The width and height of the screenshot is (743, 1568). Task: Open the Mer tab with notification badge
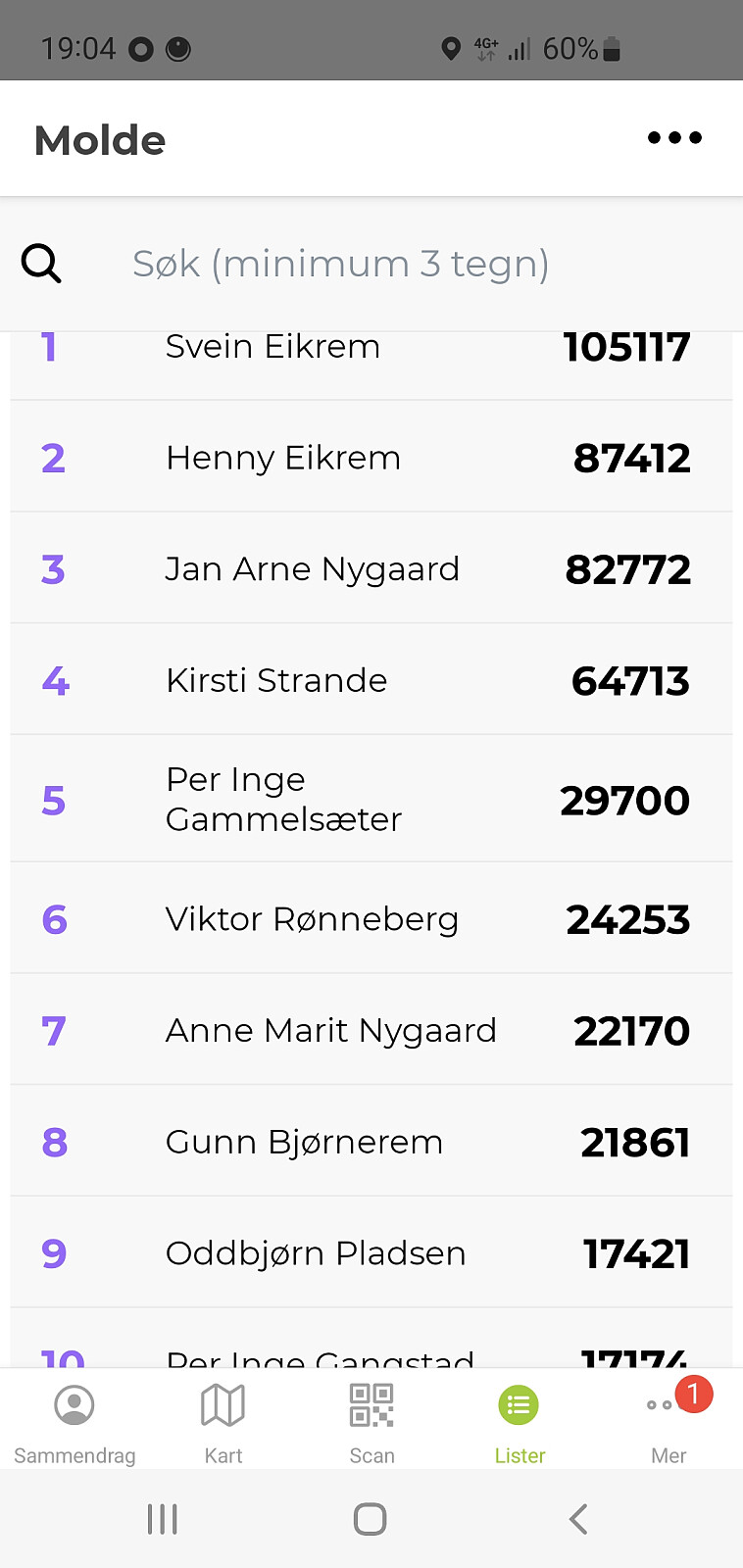point(669,1421)
